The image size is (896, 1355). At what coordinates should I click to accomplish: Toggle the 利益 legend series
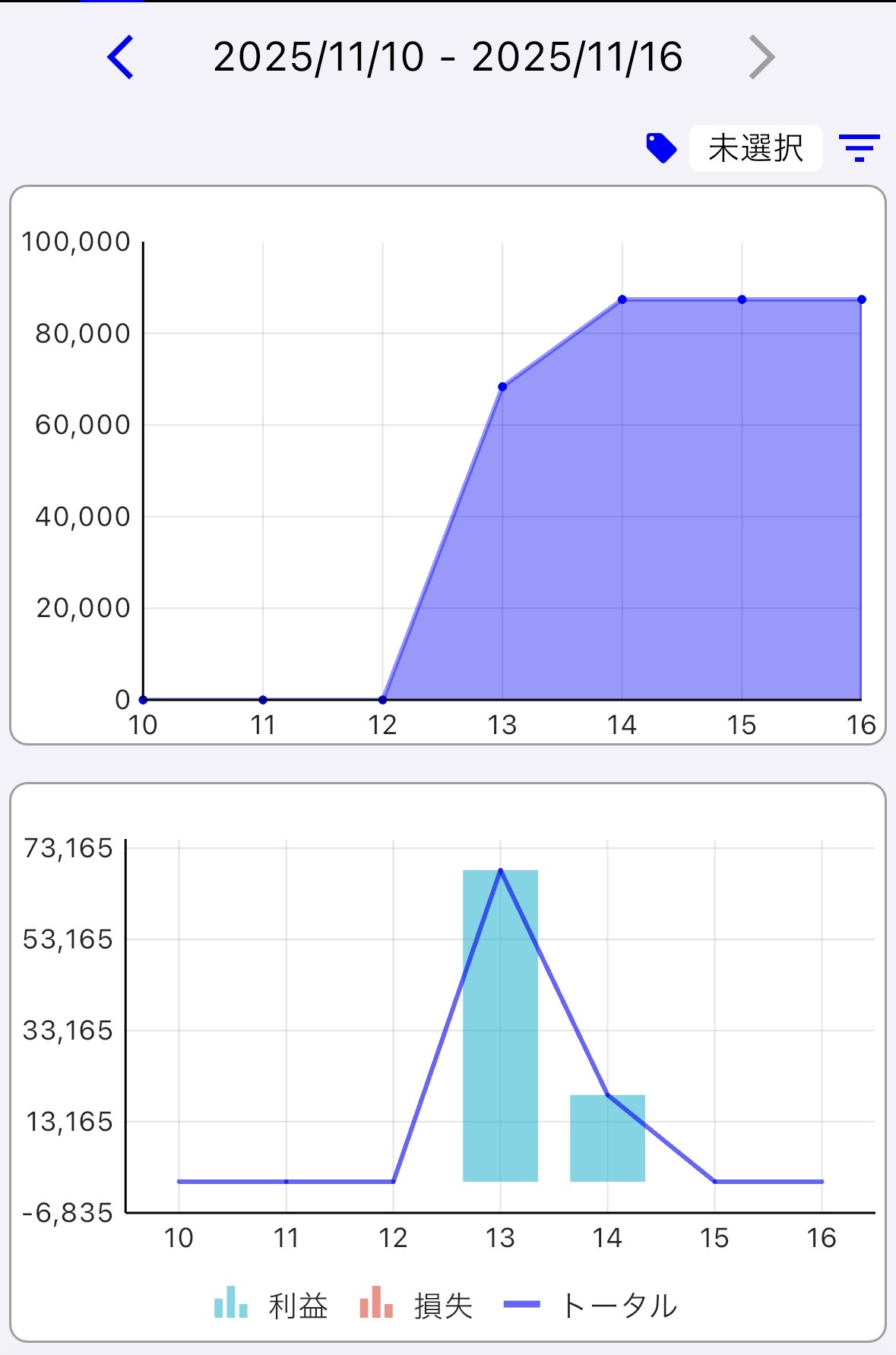(271, 1306)
